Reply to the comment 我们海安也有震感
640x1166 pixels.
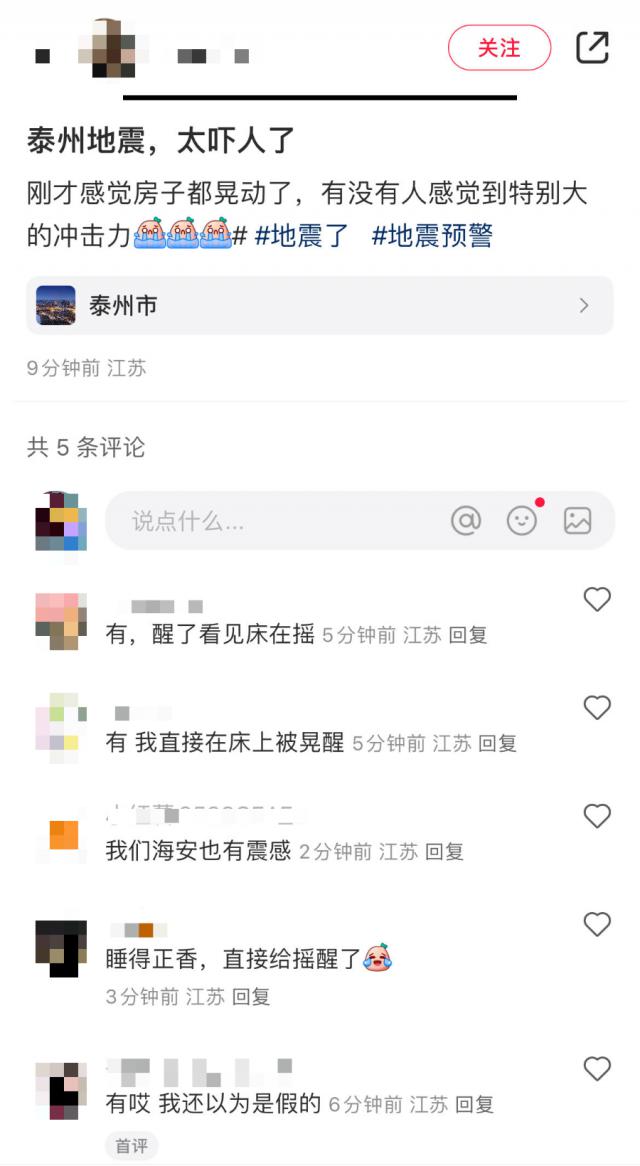pos(444,852)
